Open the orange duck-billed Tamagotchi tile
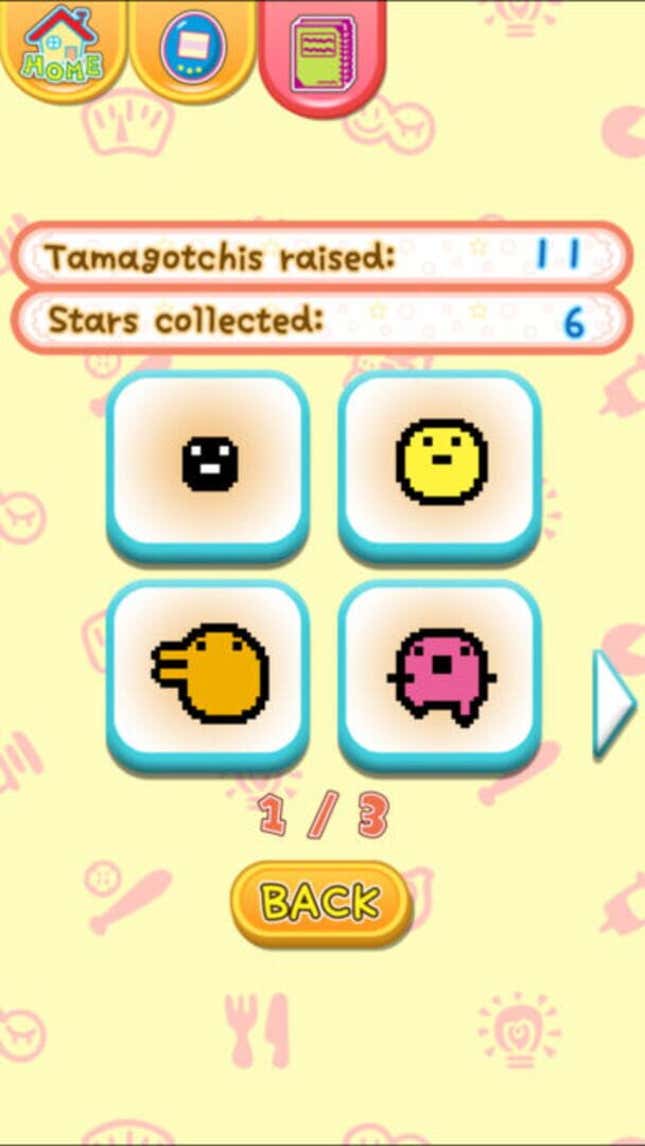This screenshot has height=1146, width=645. click(208, 675)
